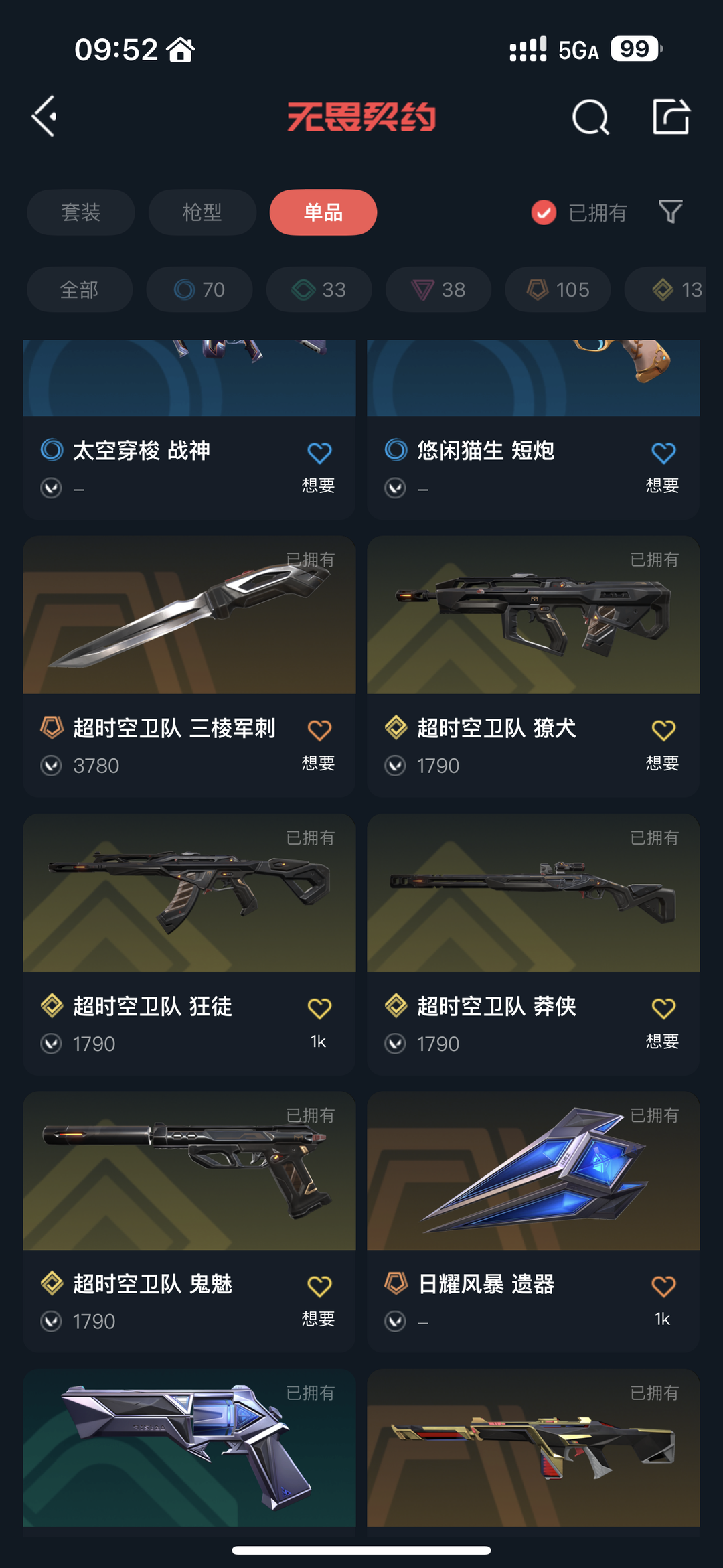Filter by the blue tier chip 70

click(x=199, y=289)
